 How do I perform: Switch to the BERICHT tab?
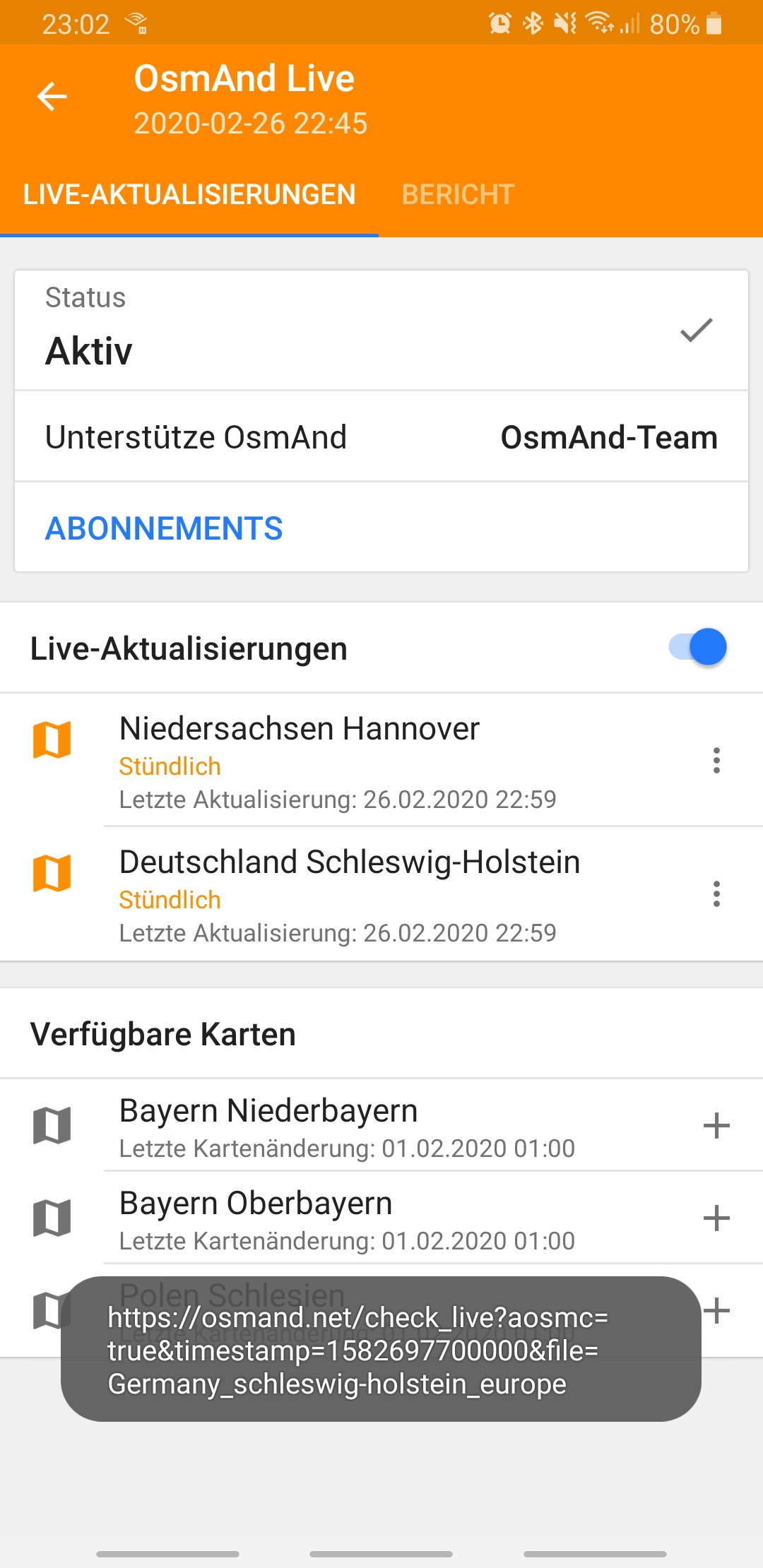coord(459,194)
